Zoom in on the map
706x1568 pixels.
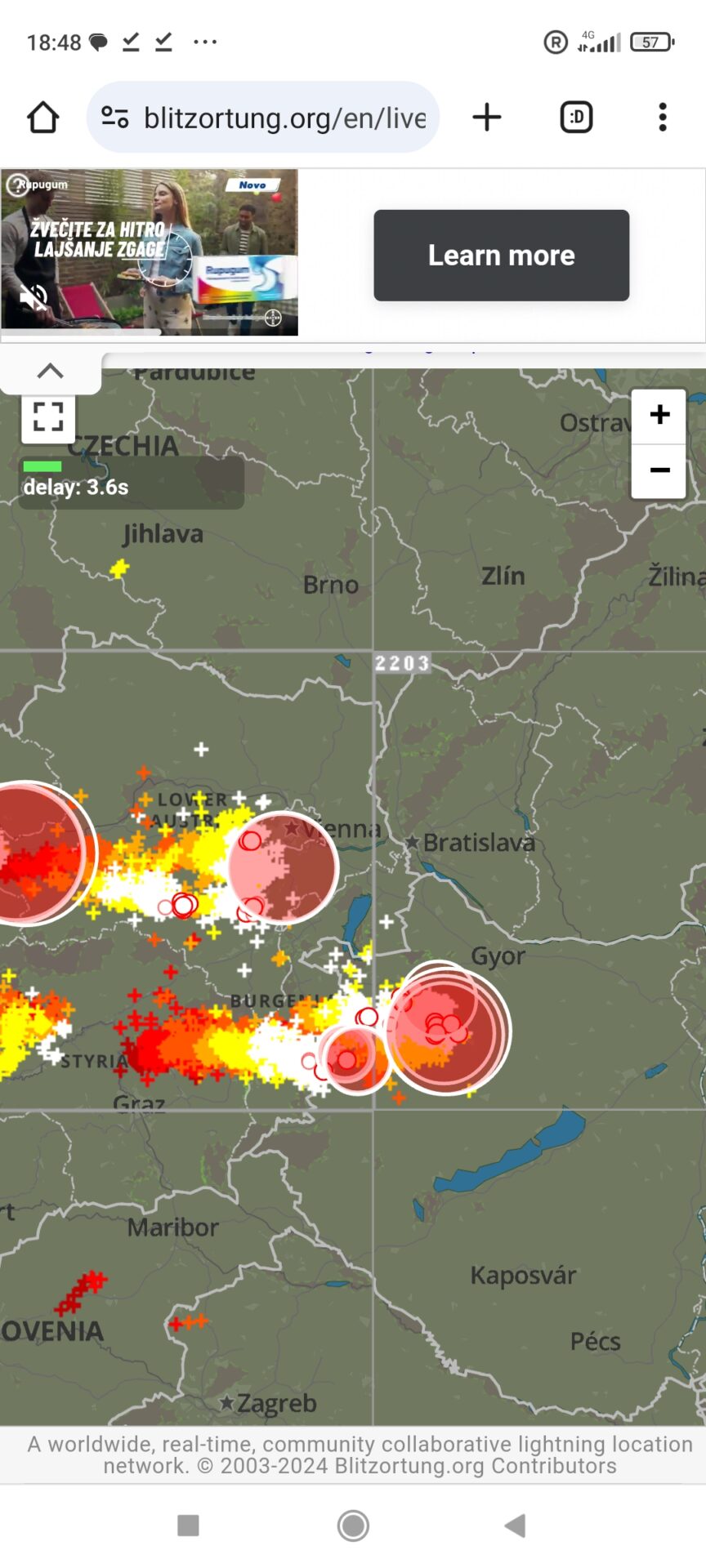[x=659, y=415]
